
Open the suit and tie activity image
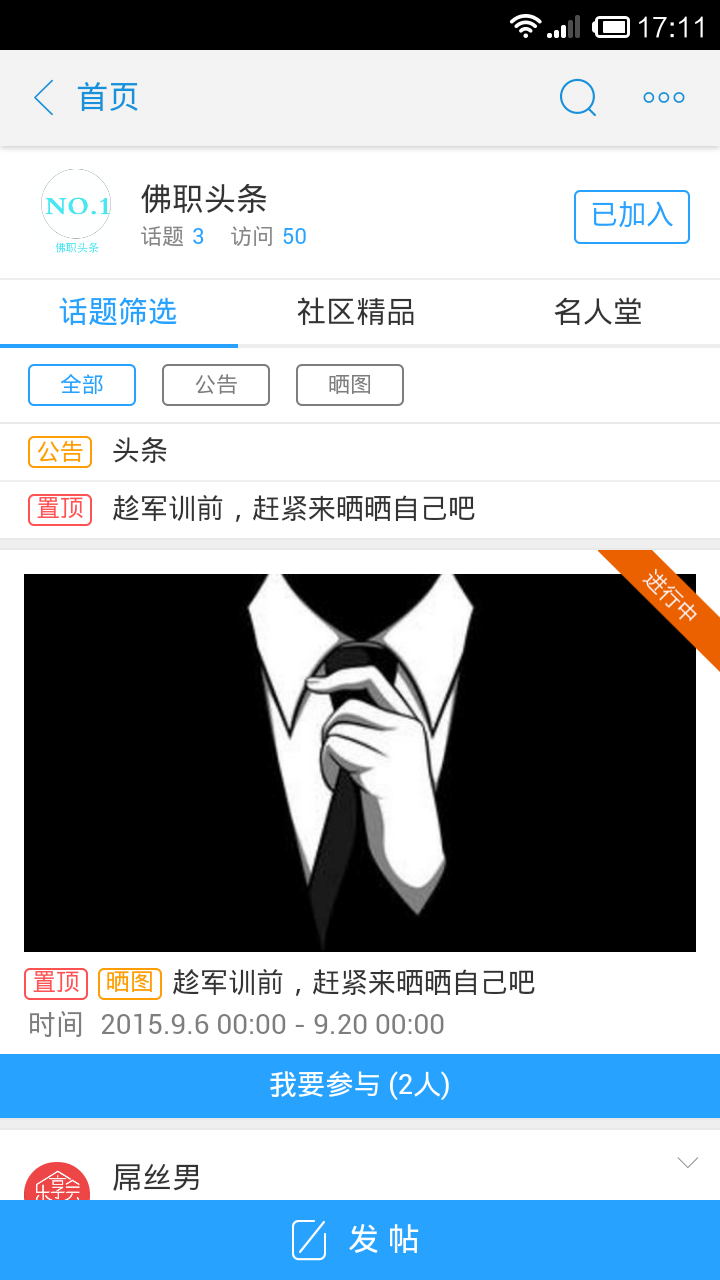[360, 762]
